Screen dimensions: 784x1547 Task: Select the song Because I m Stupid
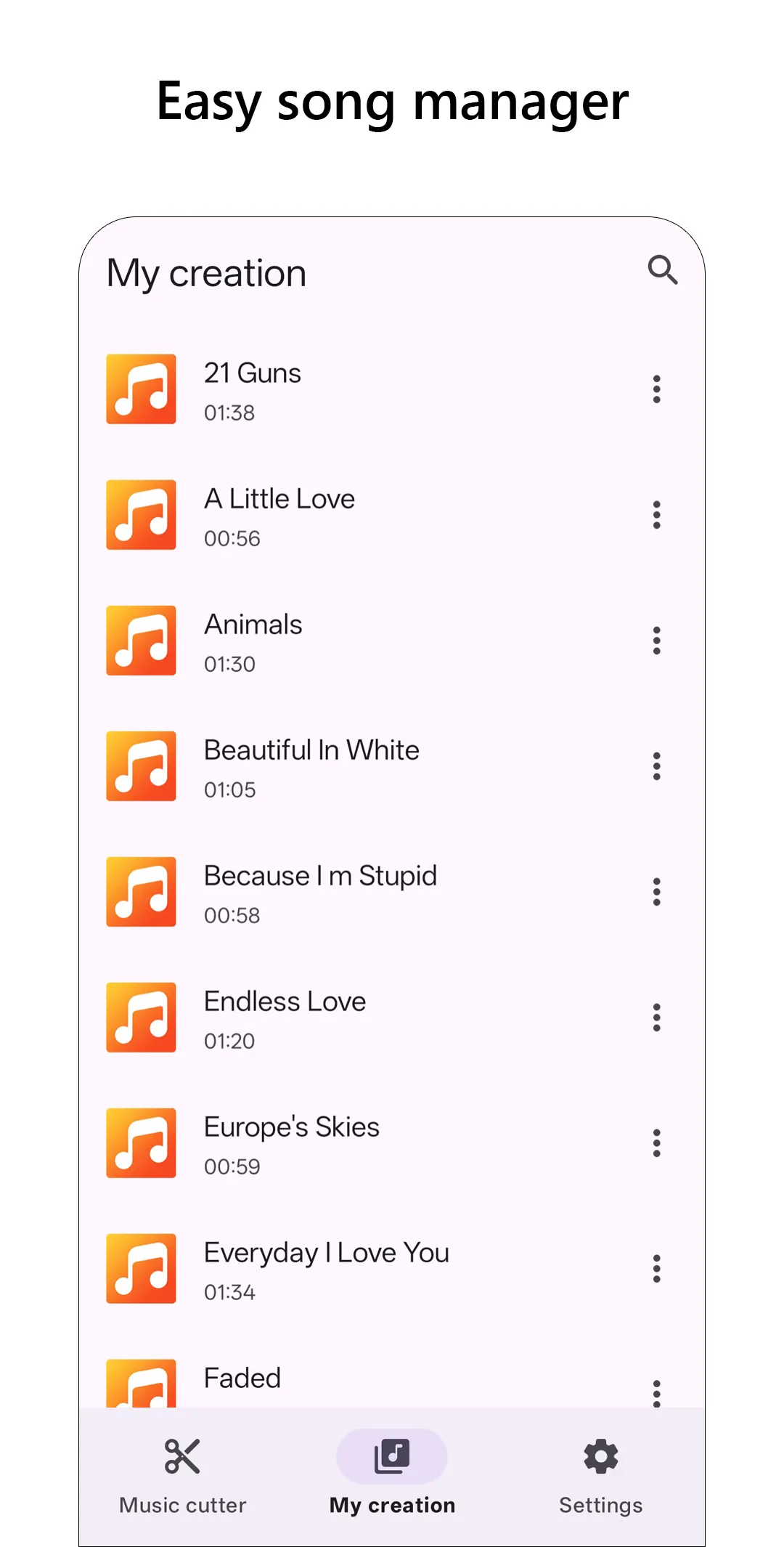pyautogui.click(x=319, y=892)
